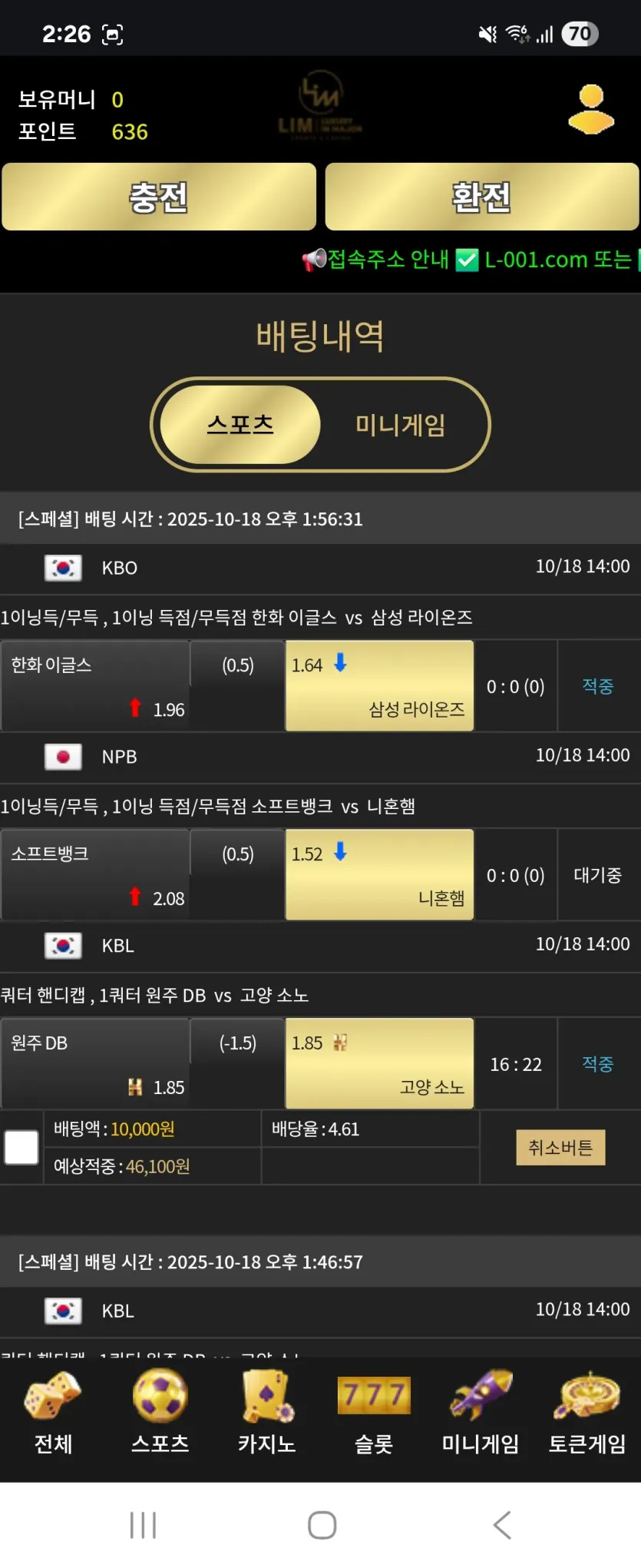641x1568 pixels.
Task: Open the 슬롯 section
Action: (x=374, y=1414)
